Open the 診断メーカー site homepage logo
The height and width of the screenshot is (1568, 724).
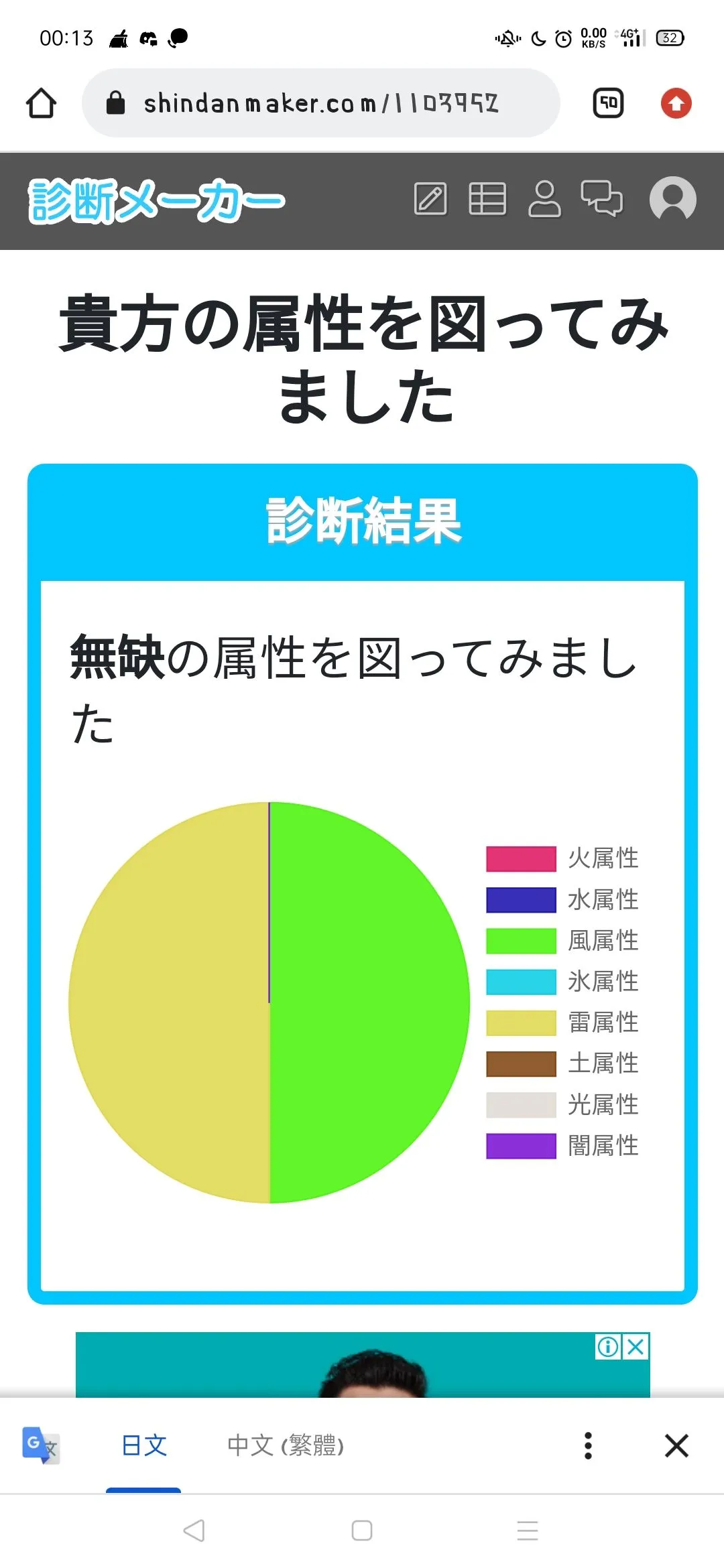[157, 200]
